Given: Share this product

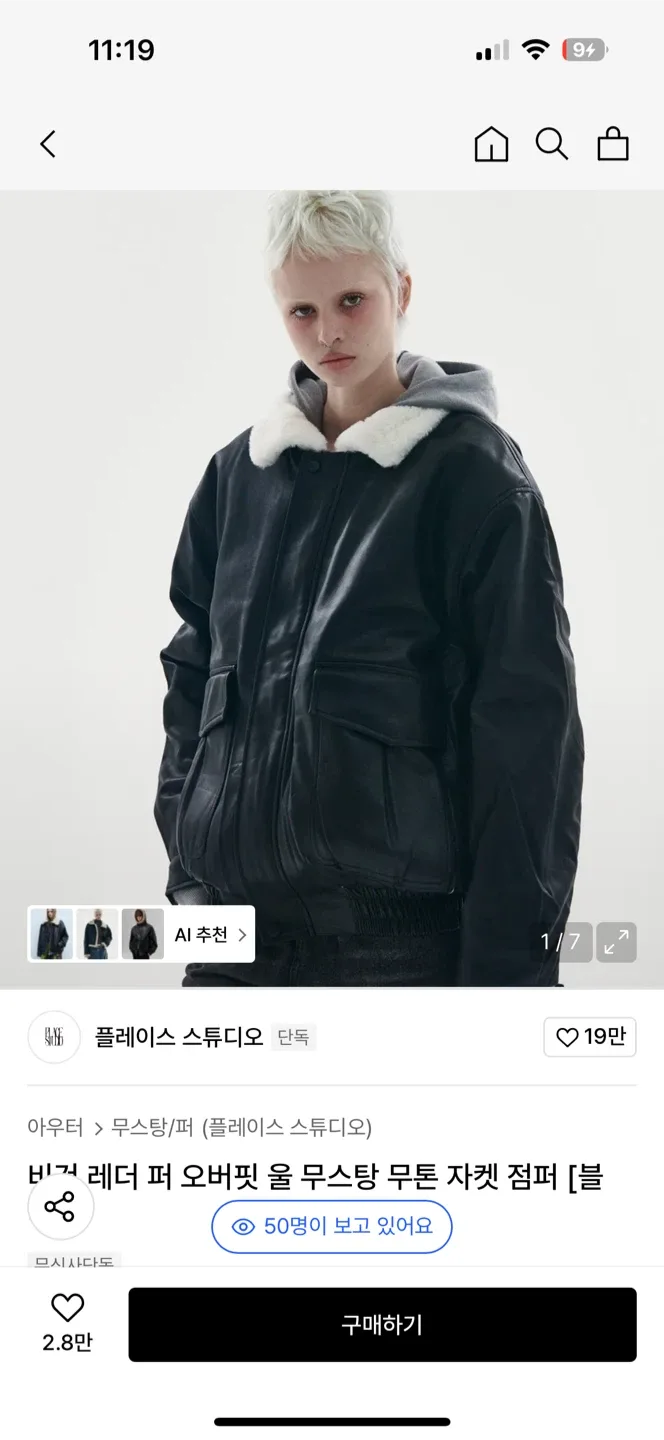Looking at the screenshot, I should [60, 1207].
